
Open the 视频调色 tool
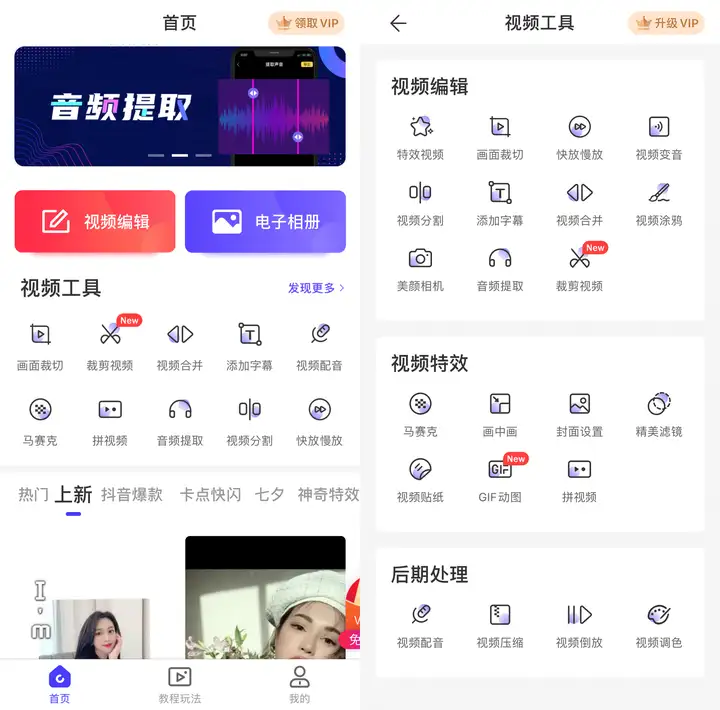coord(659,625)
